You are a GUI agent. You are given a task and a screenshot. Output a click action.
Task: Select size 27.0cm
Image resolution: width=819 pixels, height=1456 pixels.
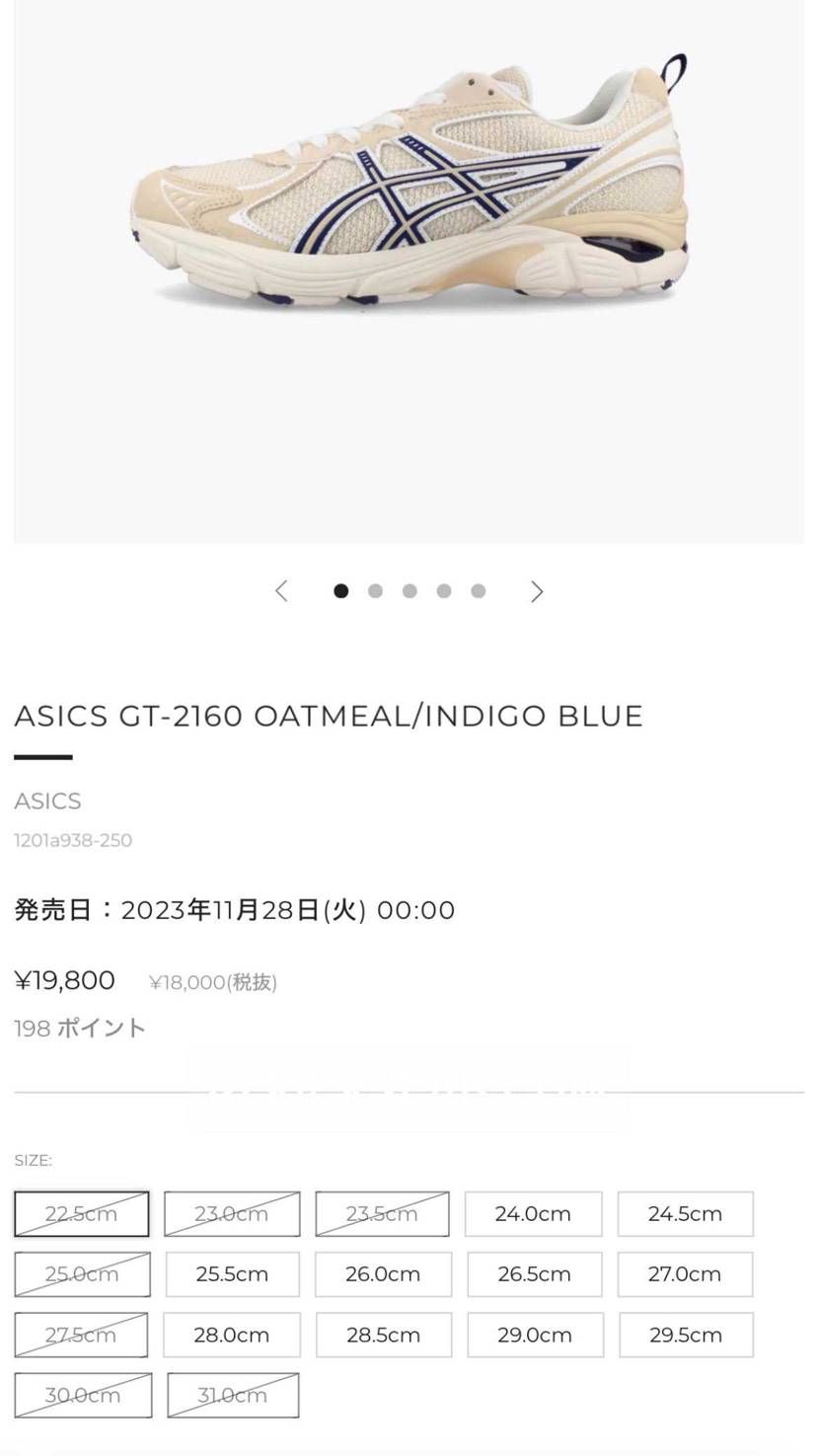tap(685, 1274)
